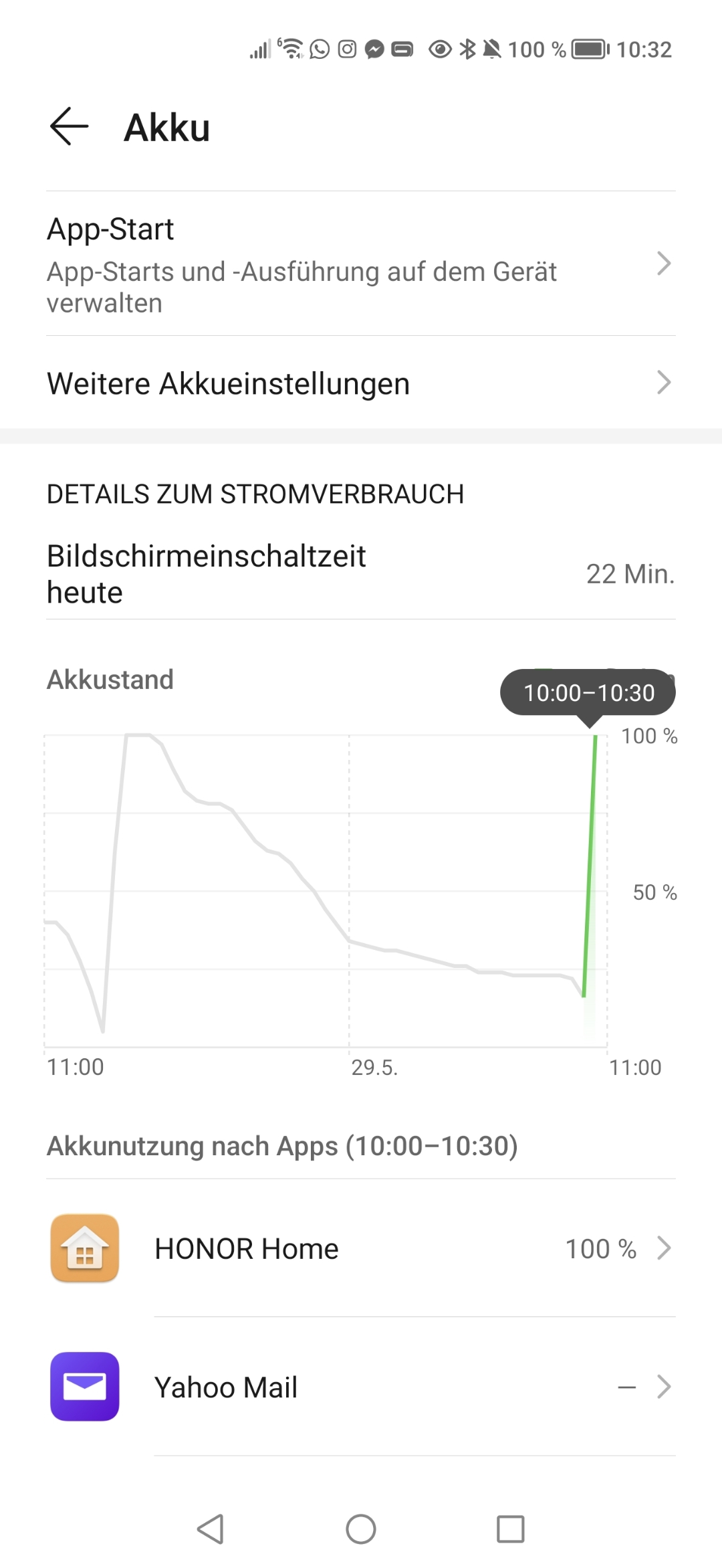Tap the navigation bar home button

(361, 1529)
